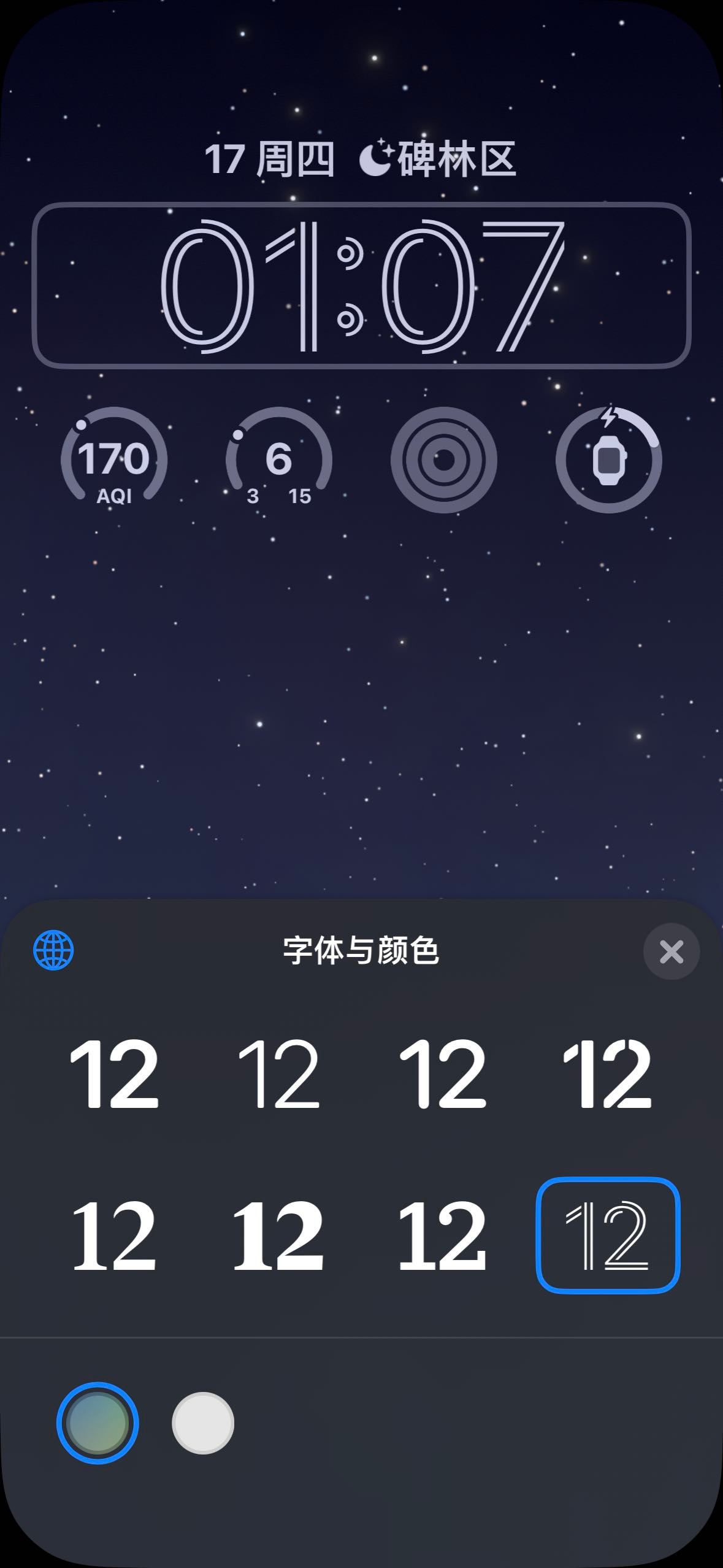This screenshot has height=1568, width=723.
Task: Open the activity rings widget
Action: pyautogui.click(x=443, y=460)
